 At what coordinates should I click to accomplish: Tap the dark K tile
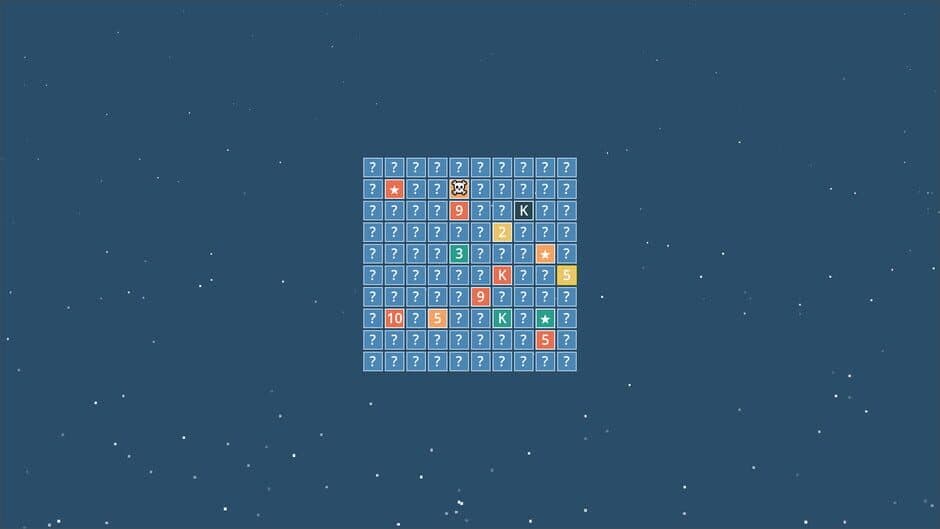click(x=523, y=210)
